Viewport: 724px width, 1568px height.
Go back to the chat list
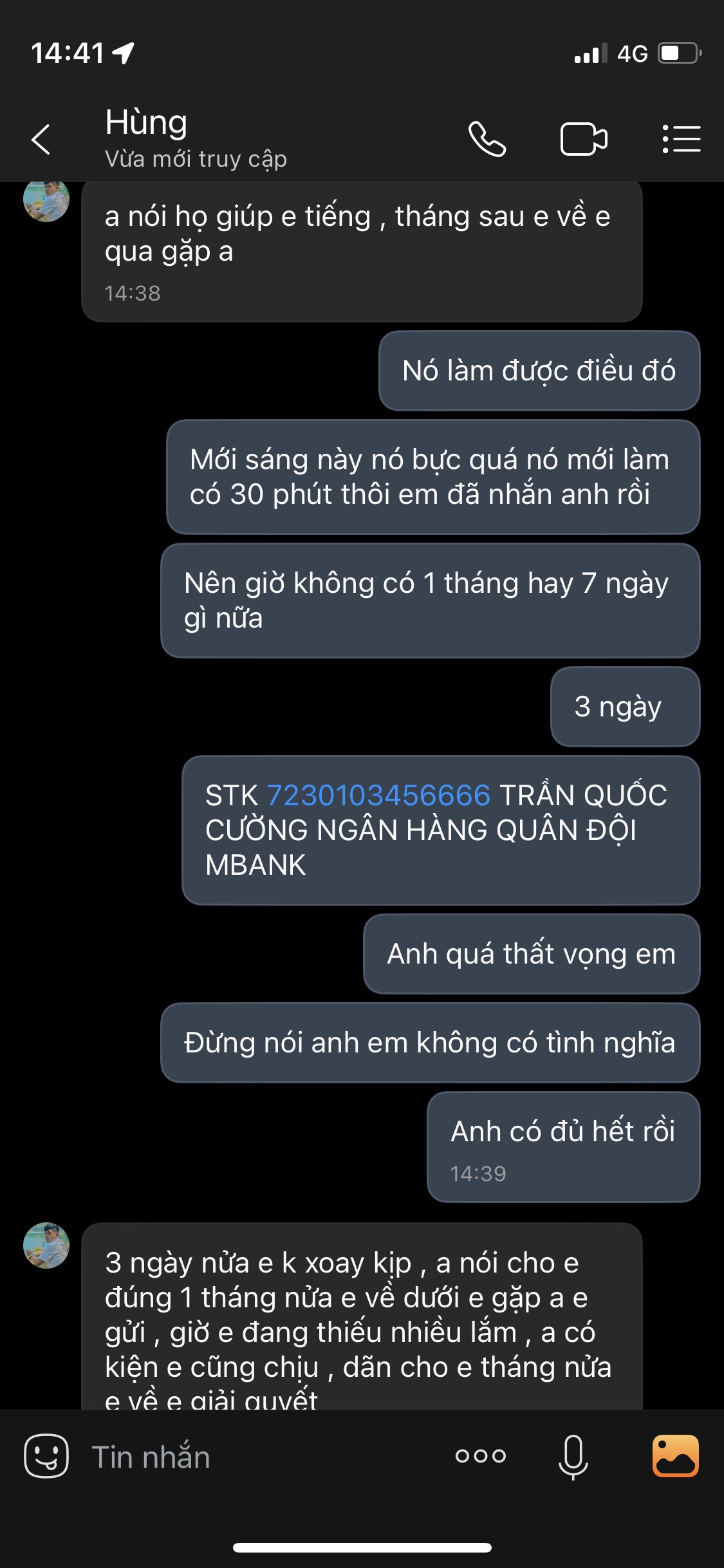point(41,139)
